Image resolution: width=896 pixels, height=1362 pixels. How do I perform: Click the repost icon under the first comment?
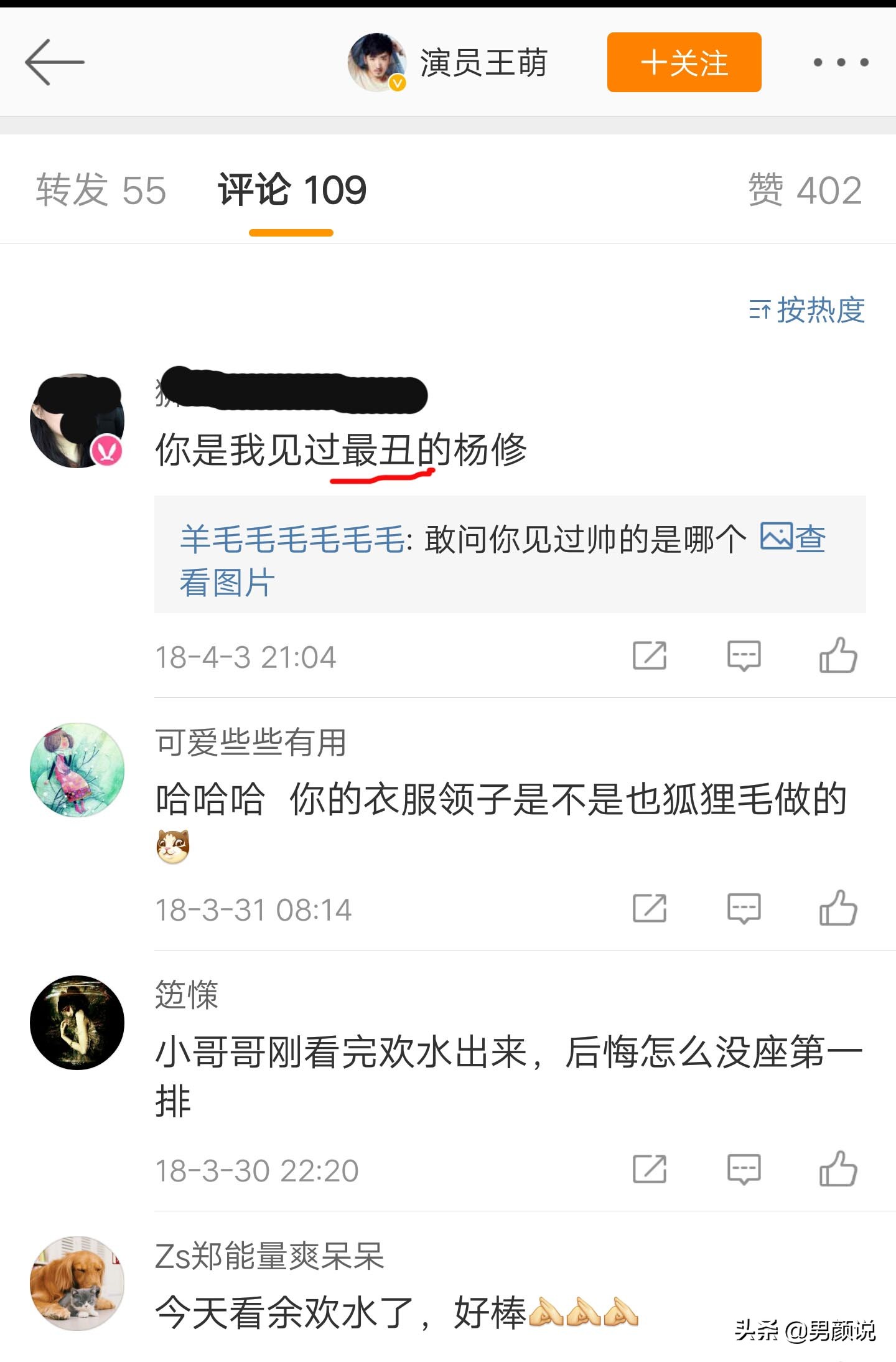(648, 655)
